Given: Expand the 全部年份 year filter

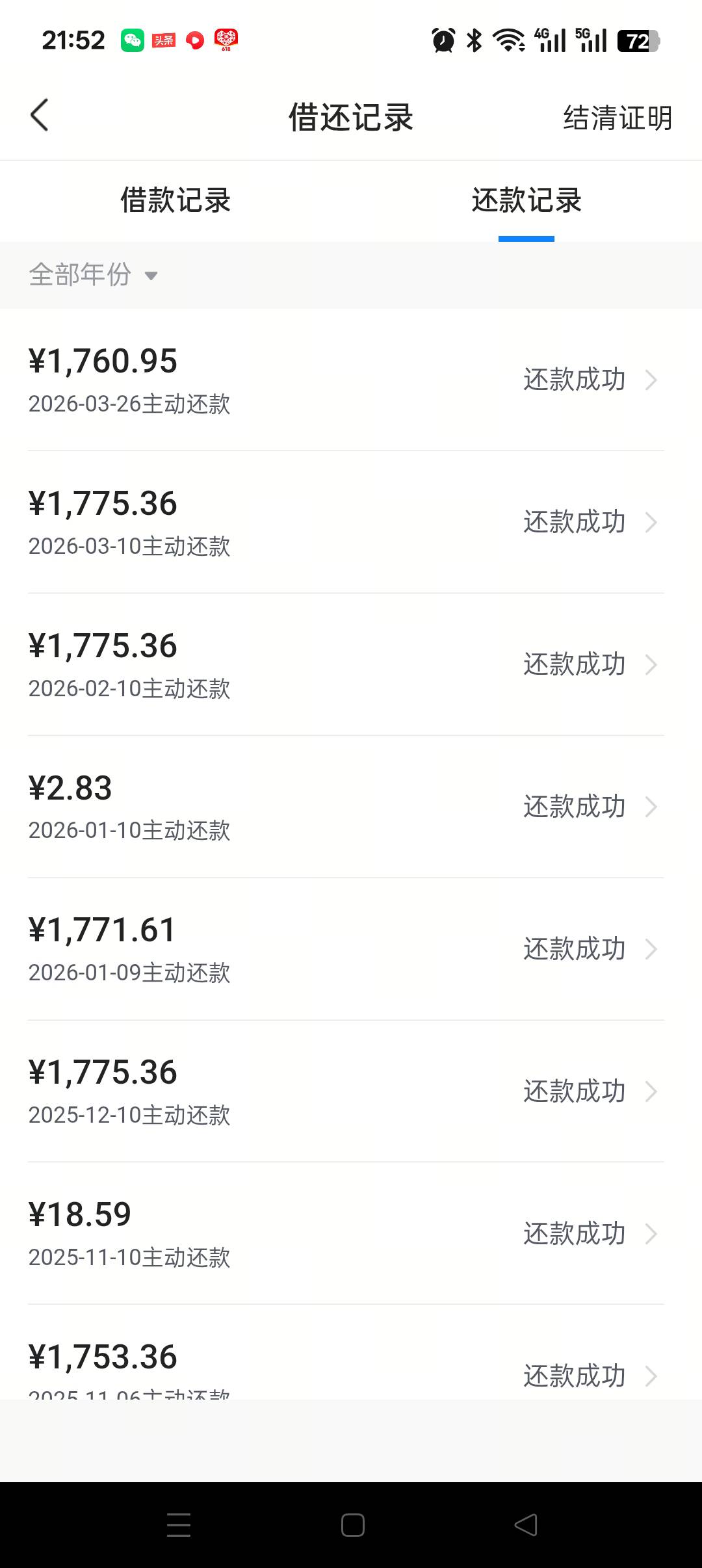Looking at the screenshot, I should coord(94,275).
